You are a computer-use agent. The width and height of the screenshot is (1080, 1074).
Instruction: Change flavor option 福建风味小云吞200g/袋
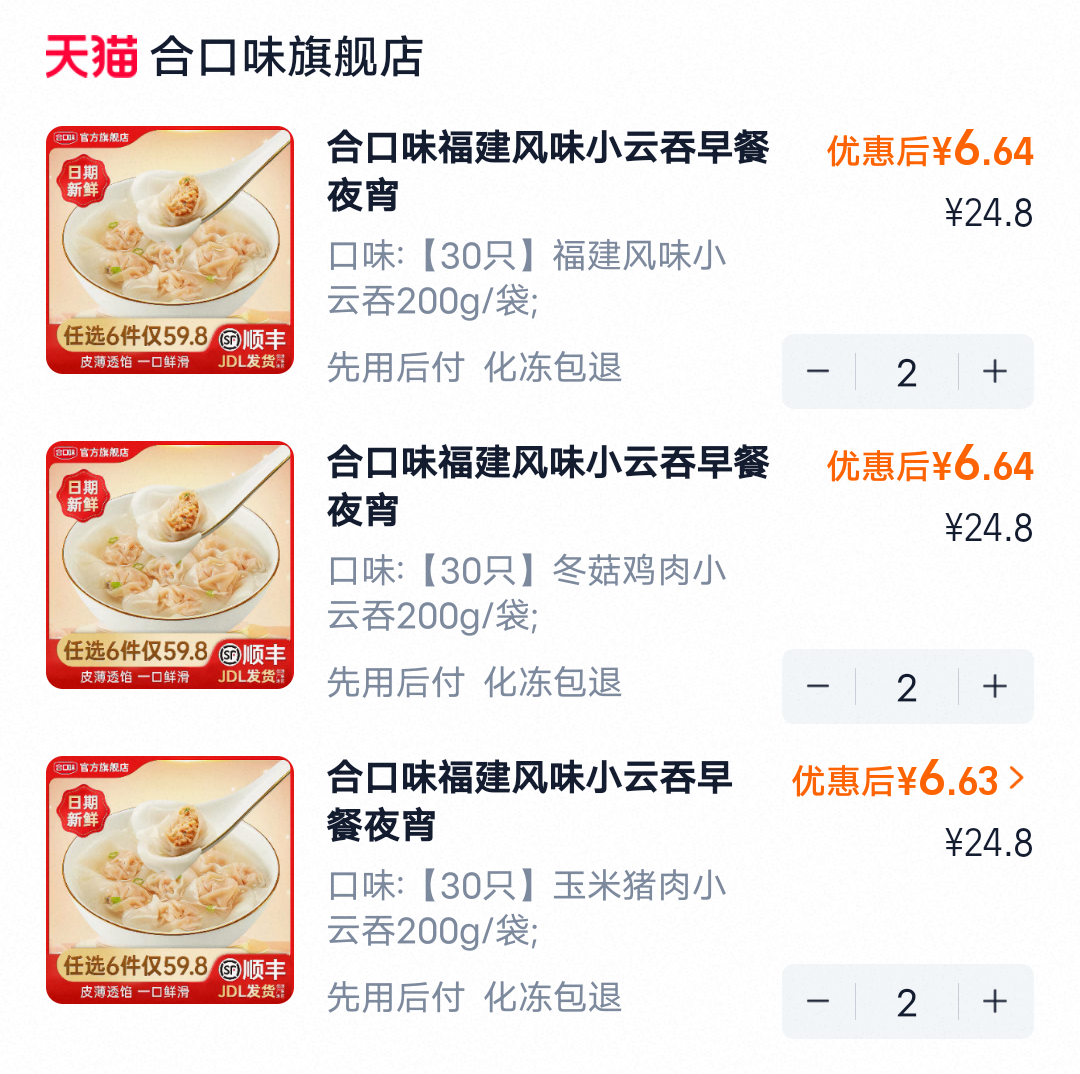pyautogui.click(x=527, y=278)
